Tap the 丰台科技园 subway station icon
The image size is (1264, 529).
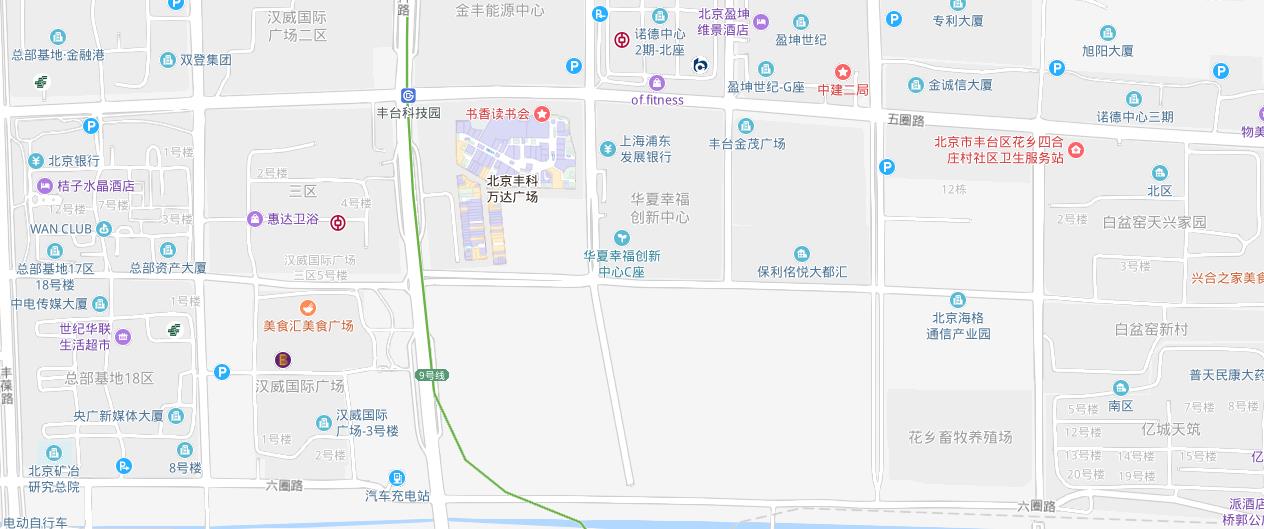pos(408,95)
